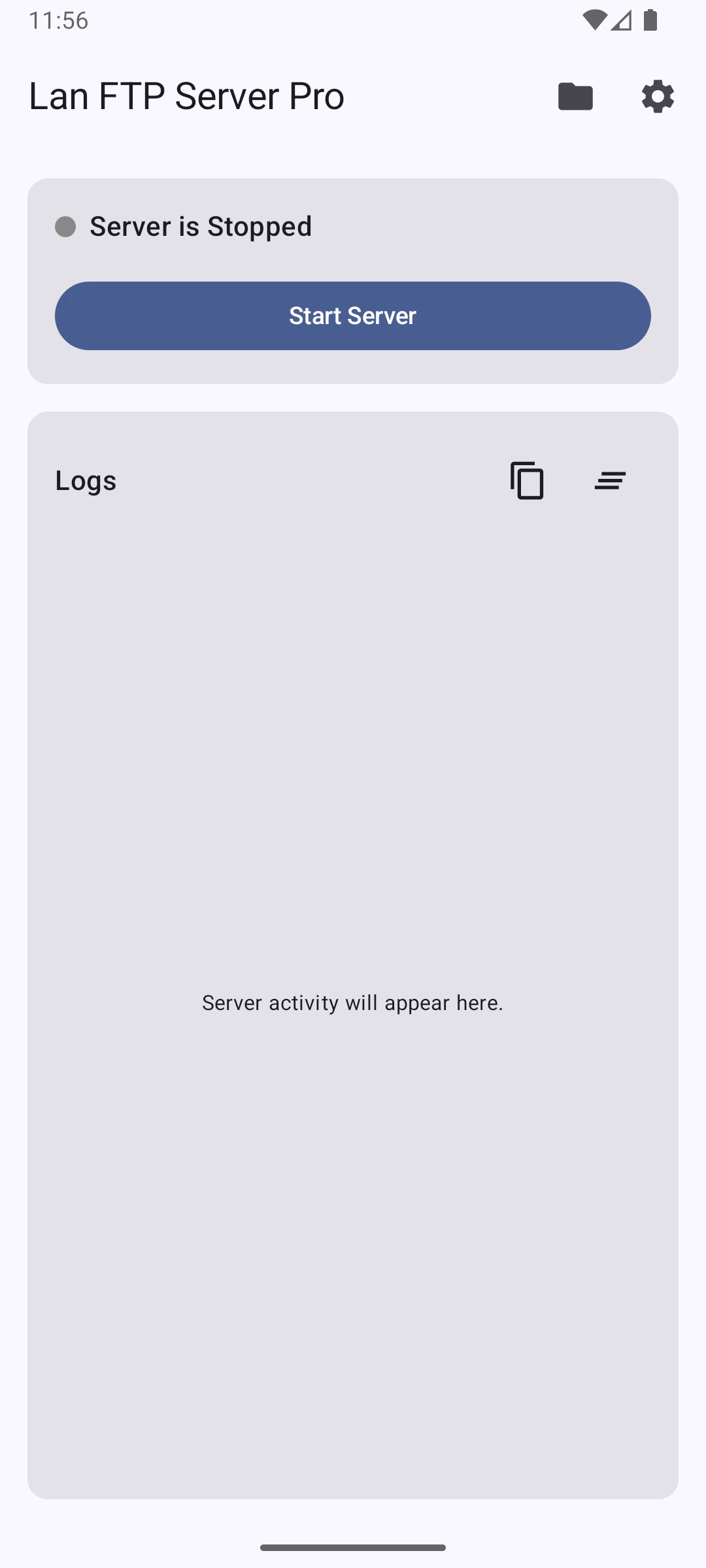Tap the cellular signal icon

click(622, 21)
